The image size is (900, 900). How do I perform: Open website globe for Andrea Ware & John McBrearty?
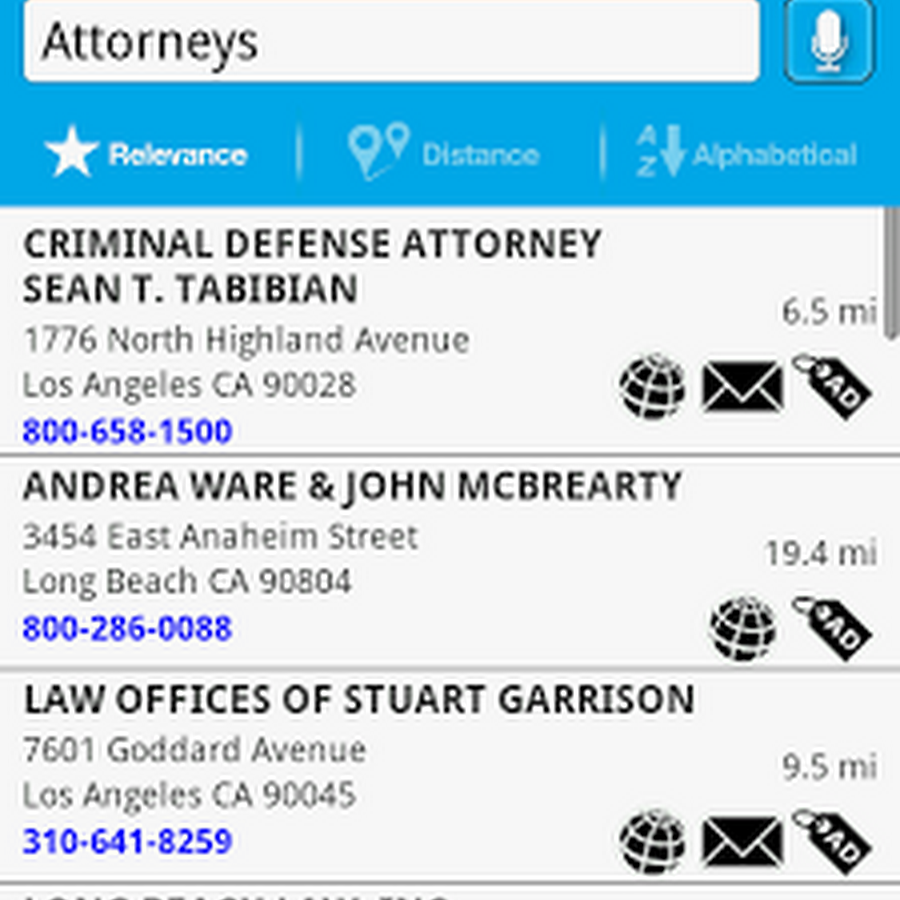tap(743, 629)
